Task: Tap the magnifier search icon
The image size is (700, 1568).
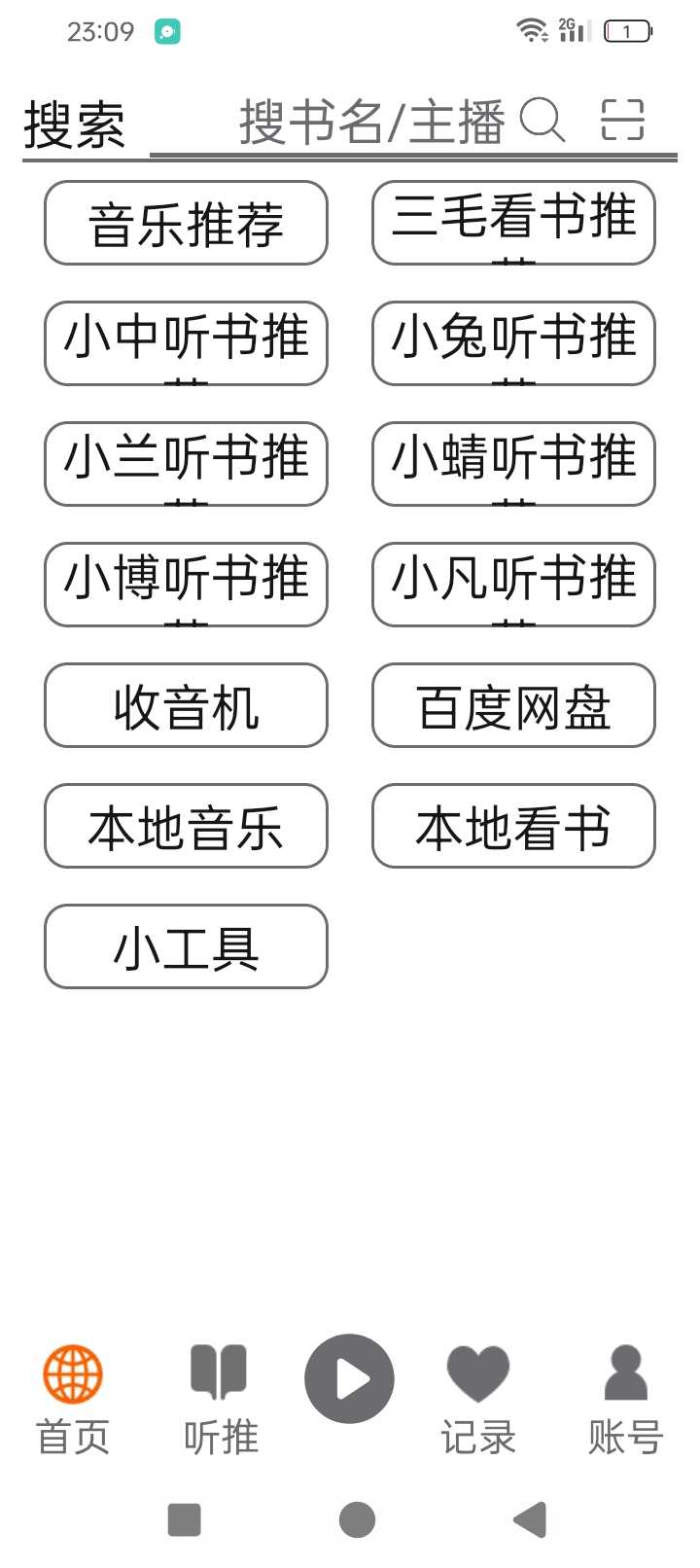Action: pos(542,121)
